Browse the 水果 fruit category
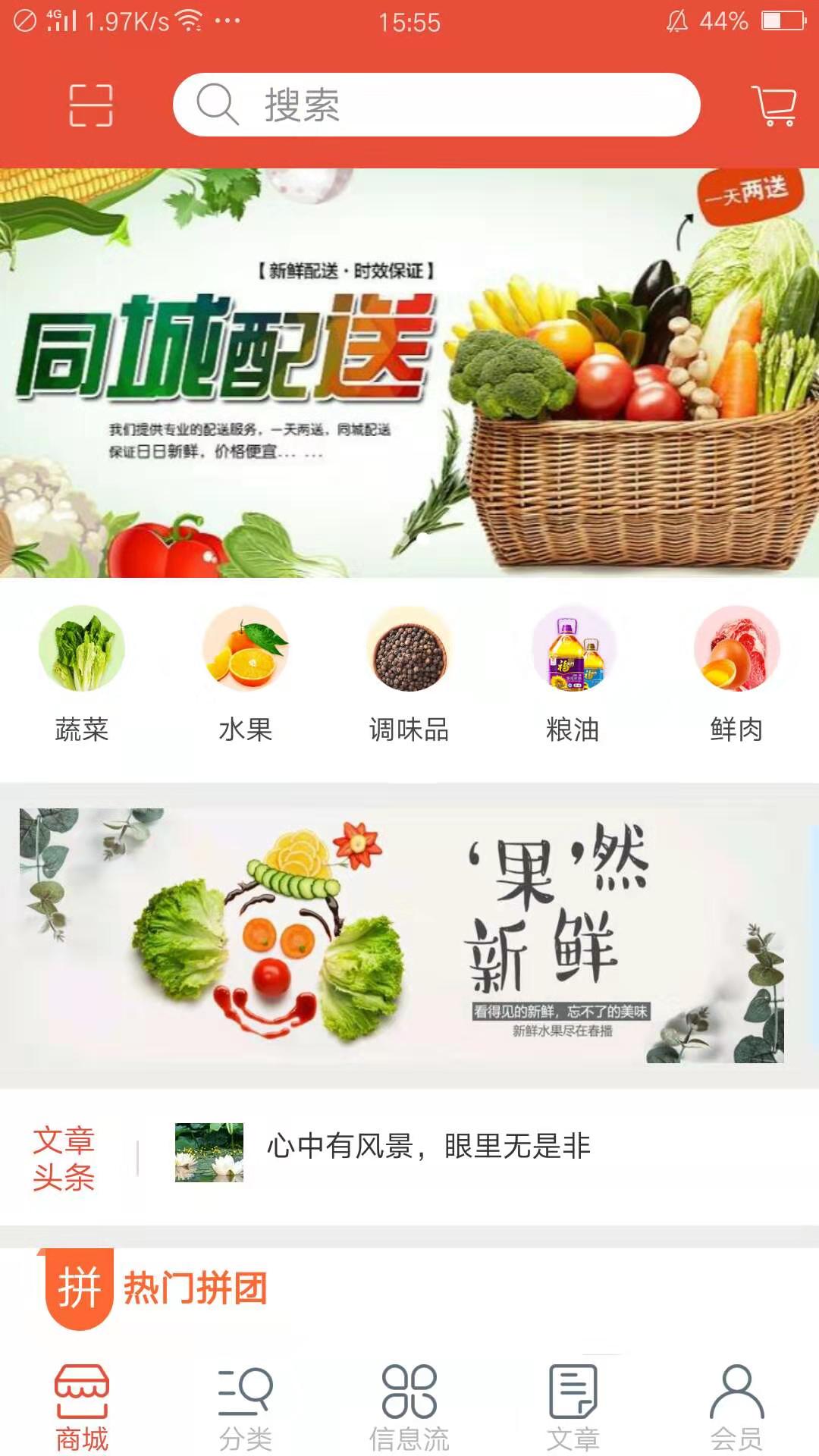This screenshot has height=1456, width=819. tap(245, 673)
